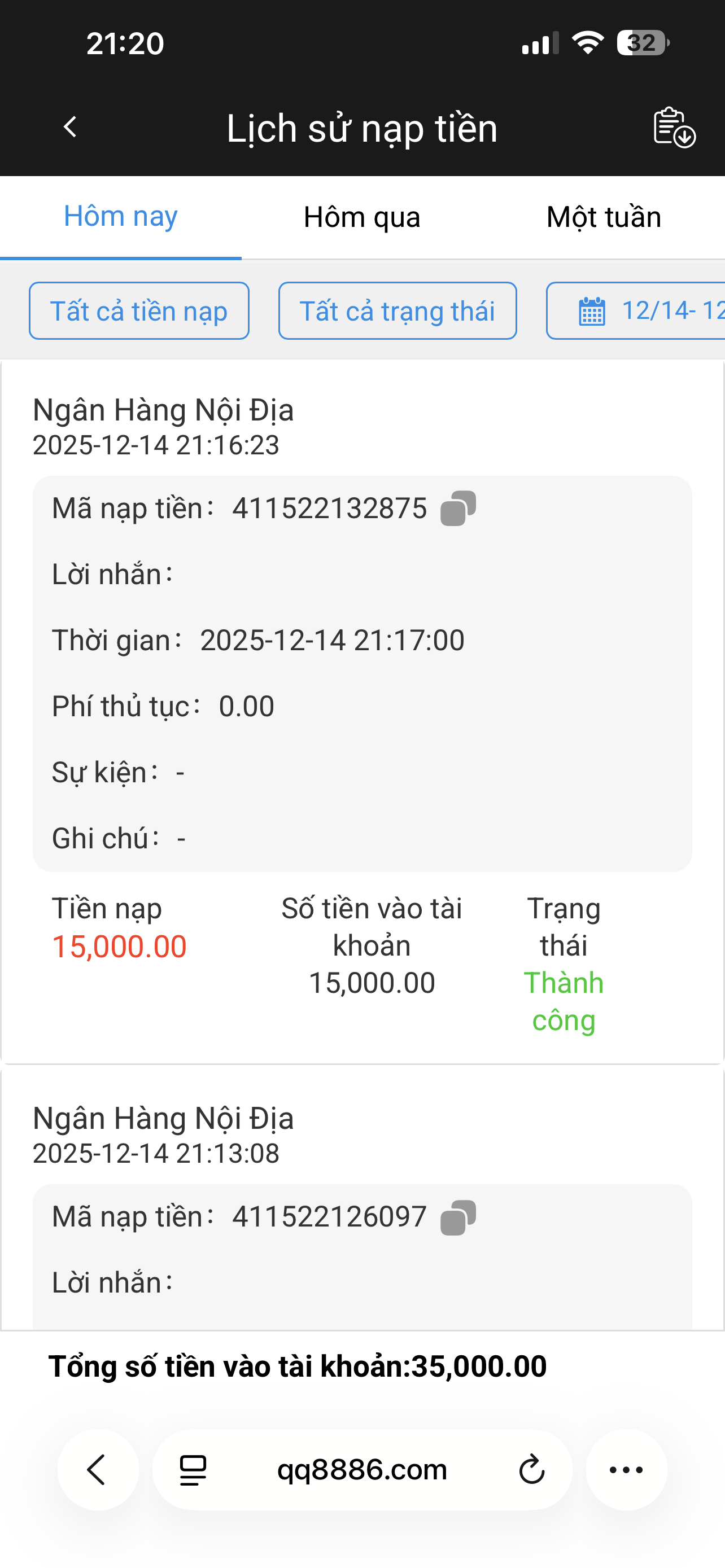Tap the browser back arrow
The image size is (725, 1568).
[x=97, y=1470]
